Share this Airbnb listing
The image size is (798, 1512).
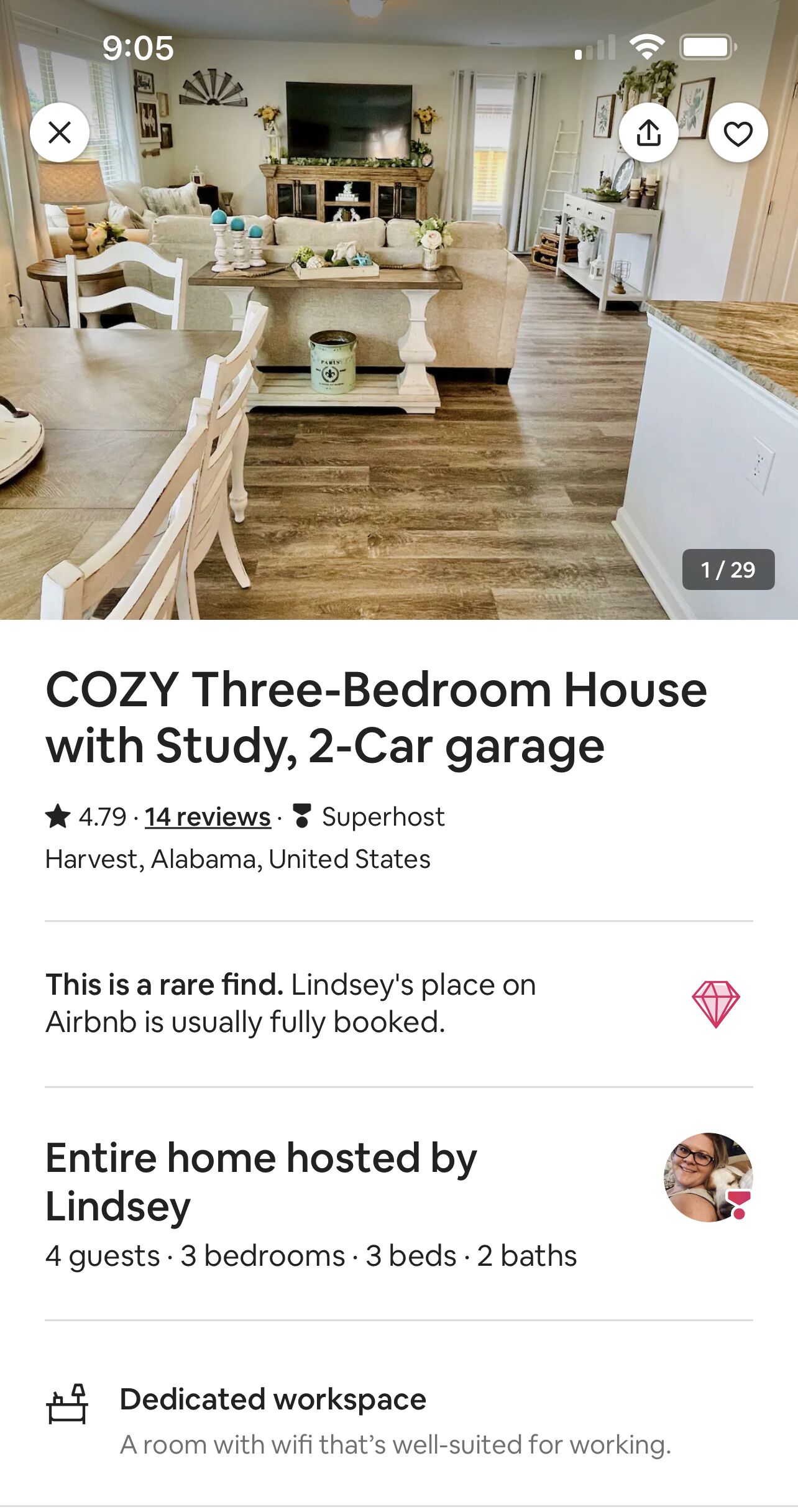[649, 132]
